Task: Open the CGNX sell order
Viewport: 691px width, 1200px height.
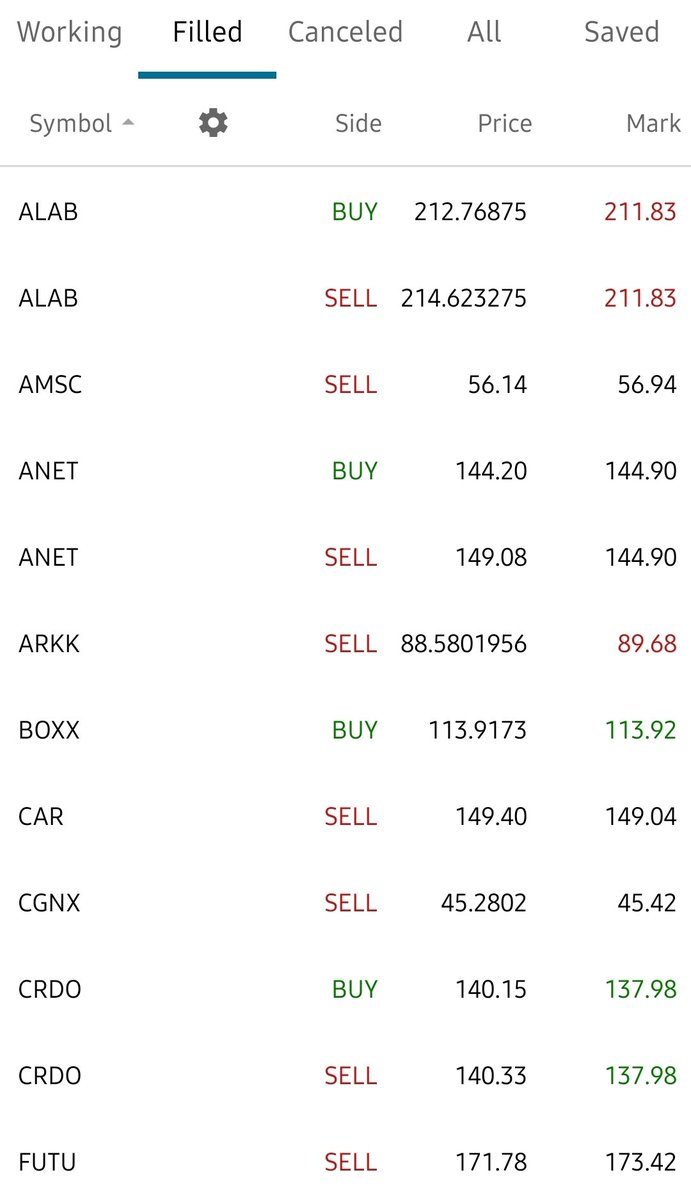Action: [x=345, y=903]
